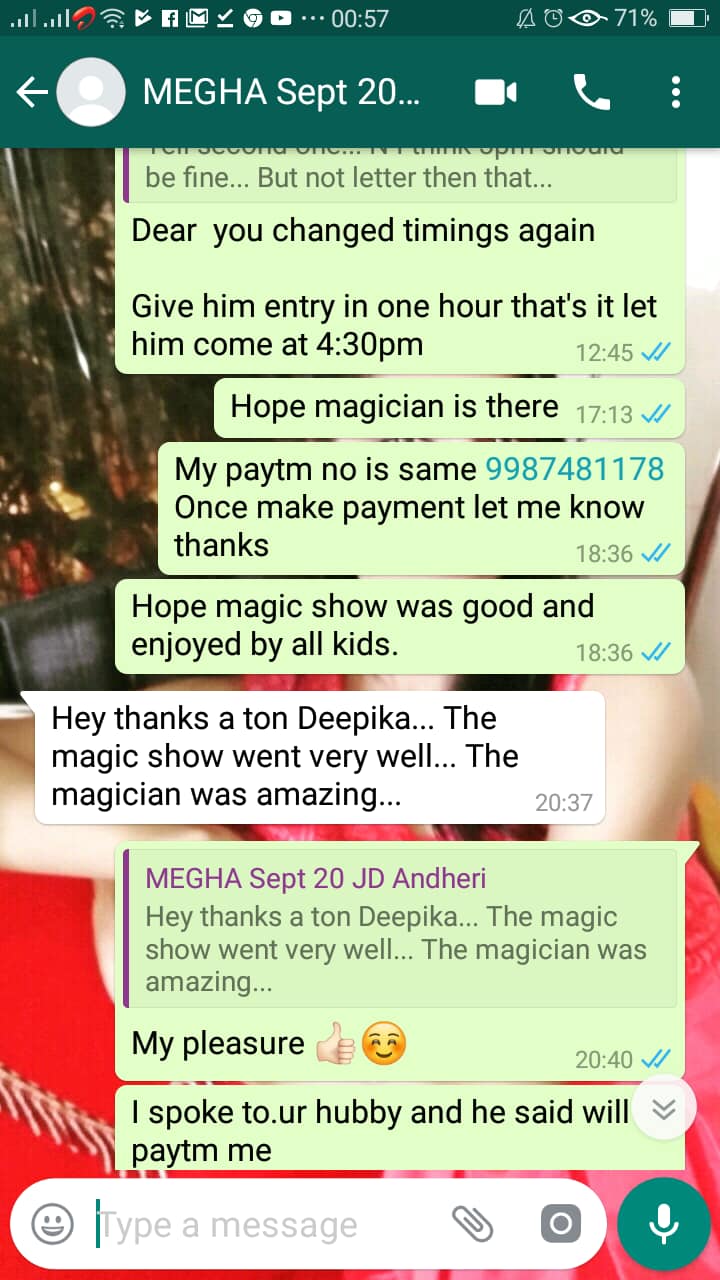
Task: Tap the voice message microphone button
Action: point(663,1224)
